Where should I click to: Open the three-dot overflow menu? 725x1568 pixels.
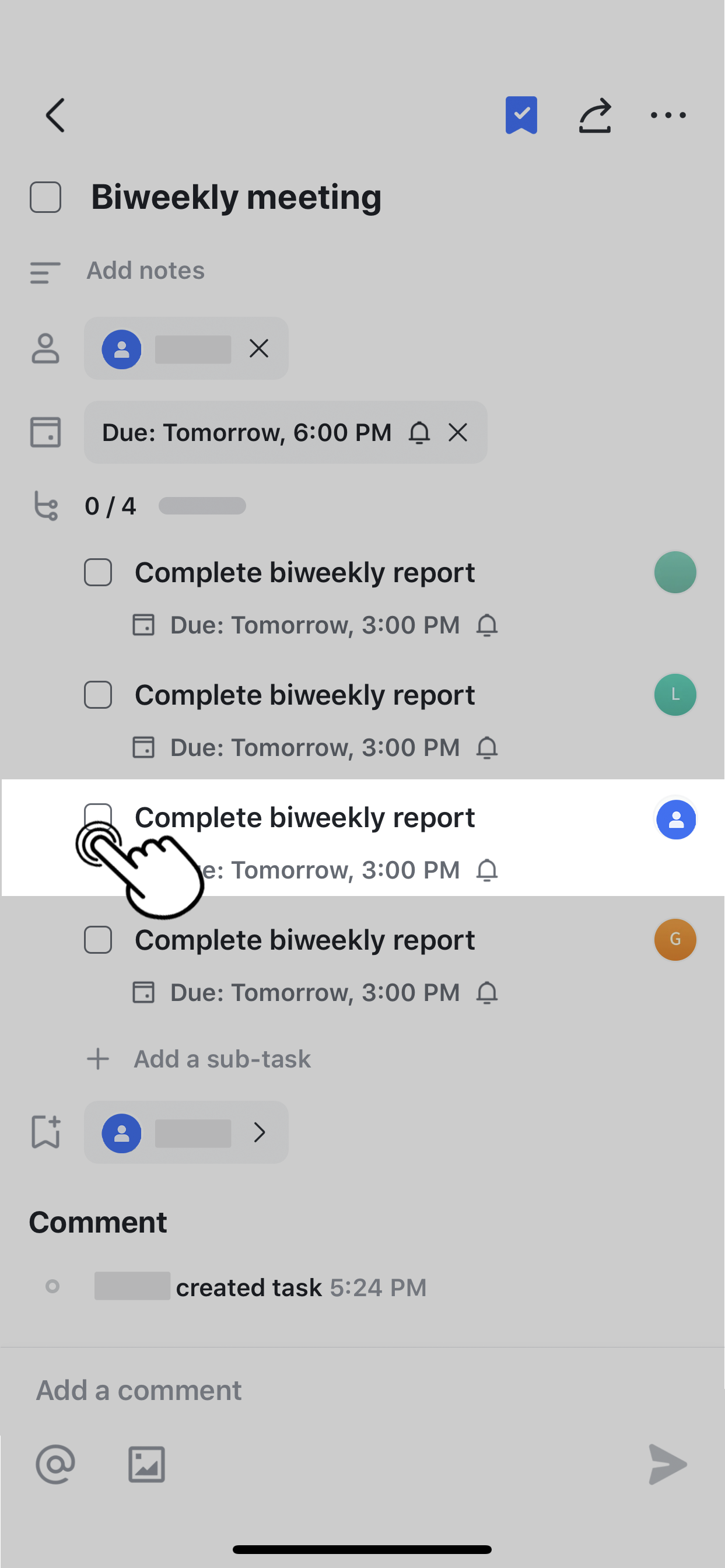668,115
